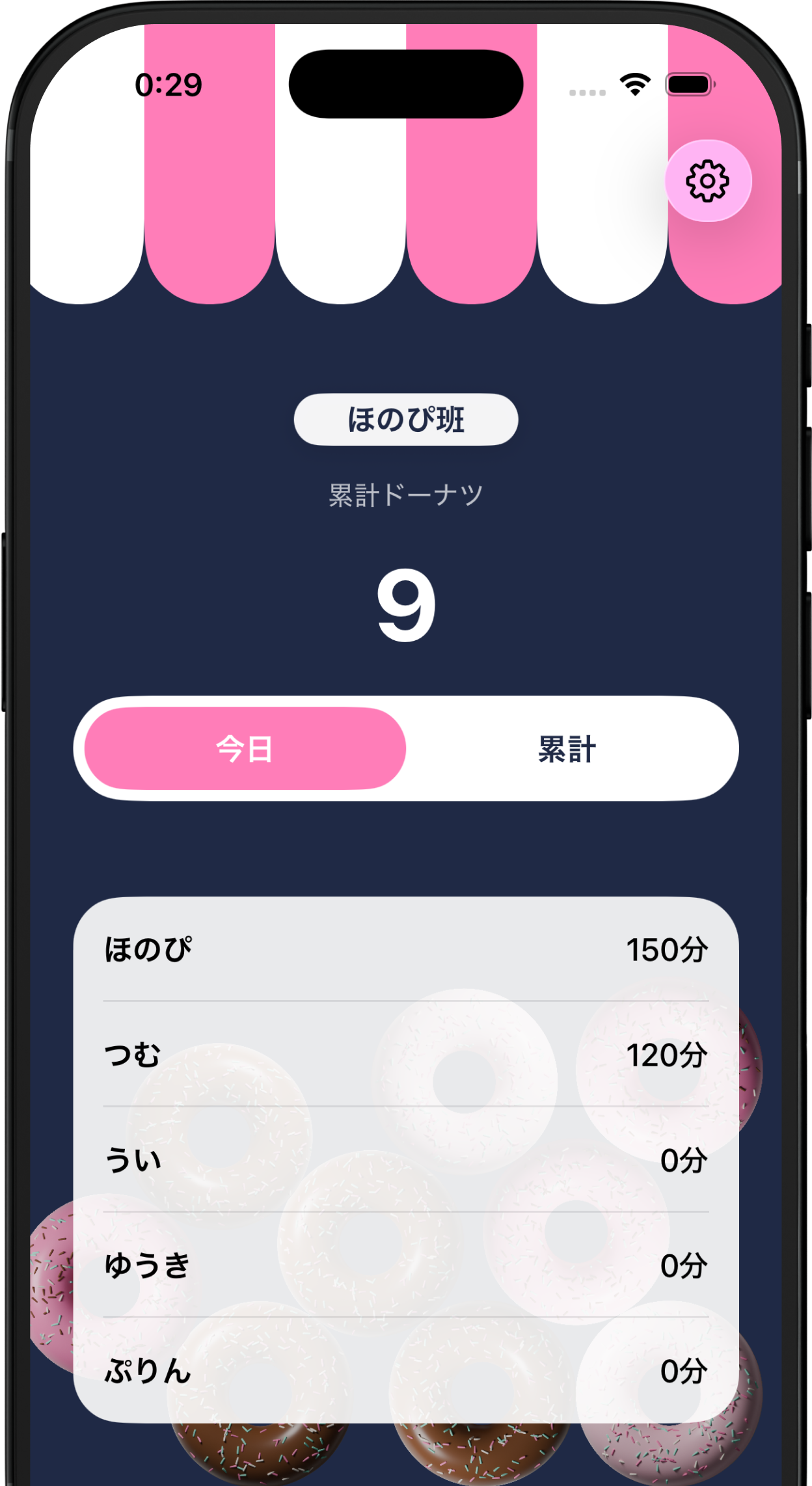Switch to the 今日 tab
Screen dimensions: 812x1486
pos(245,749)
